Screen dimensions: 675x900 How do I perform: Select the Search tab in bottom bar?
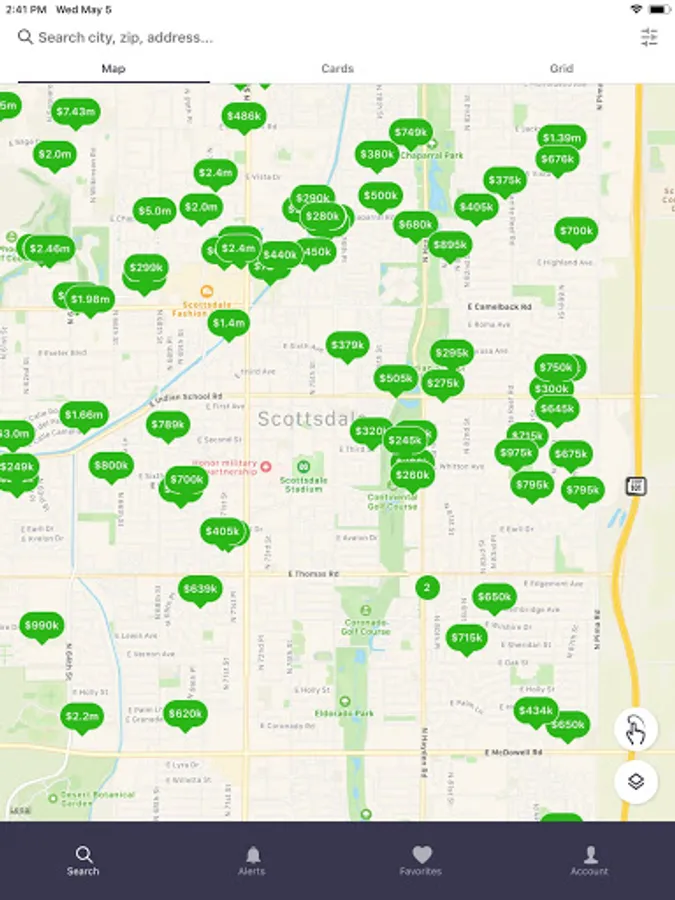coord(83,860)
